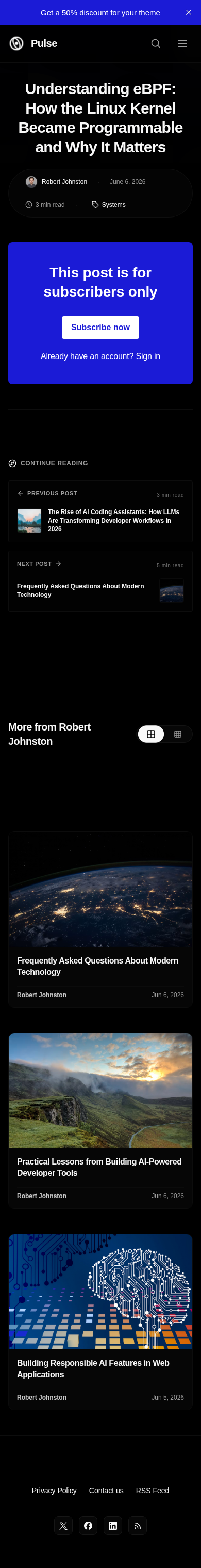Open the search icon
Viewport: 201px width, 1568px height.
coord(156,43)
